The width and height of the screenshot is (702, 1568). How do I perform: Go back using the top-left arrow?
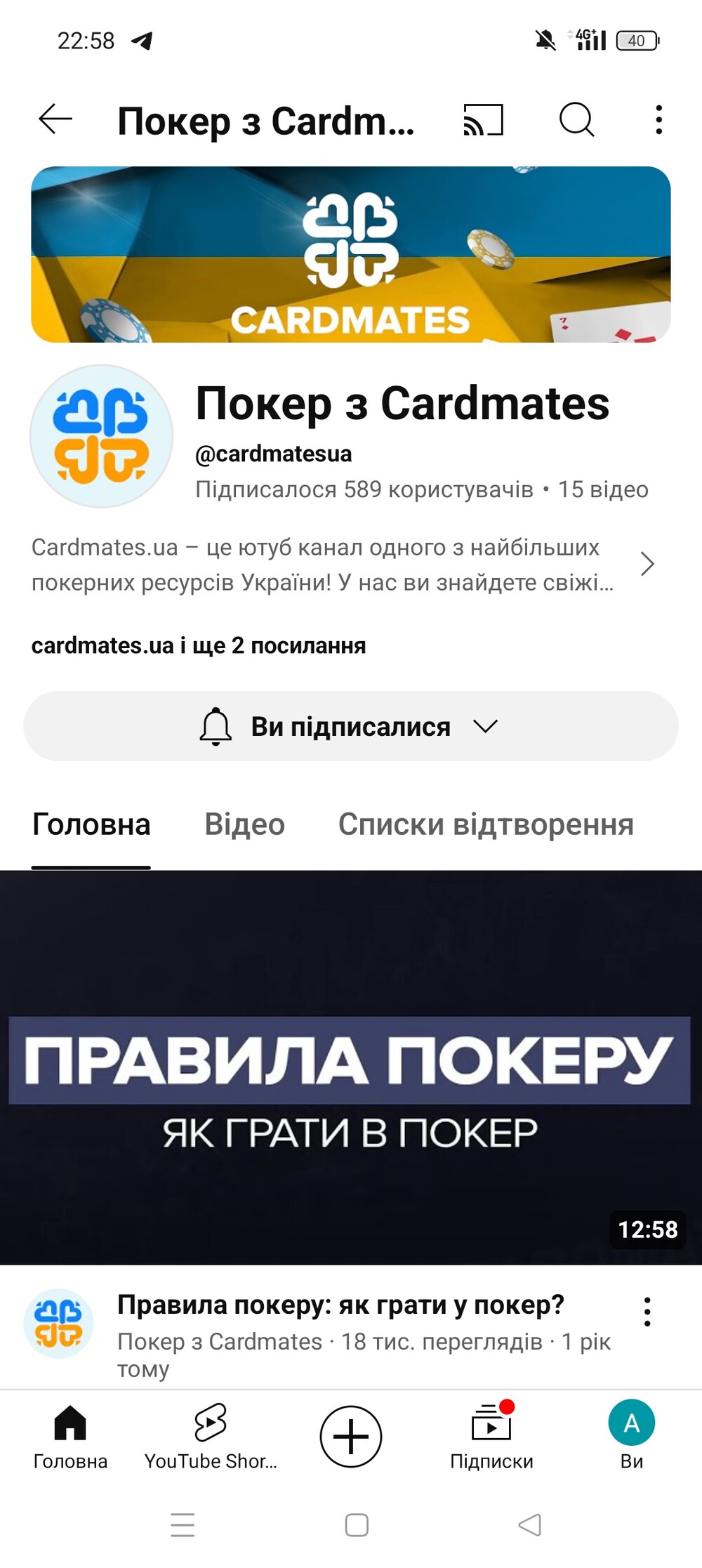55,119
